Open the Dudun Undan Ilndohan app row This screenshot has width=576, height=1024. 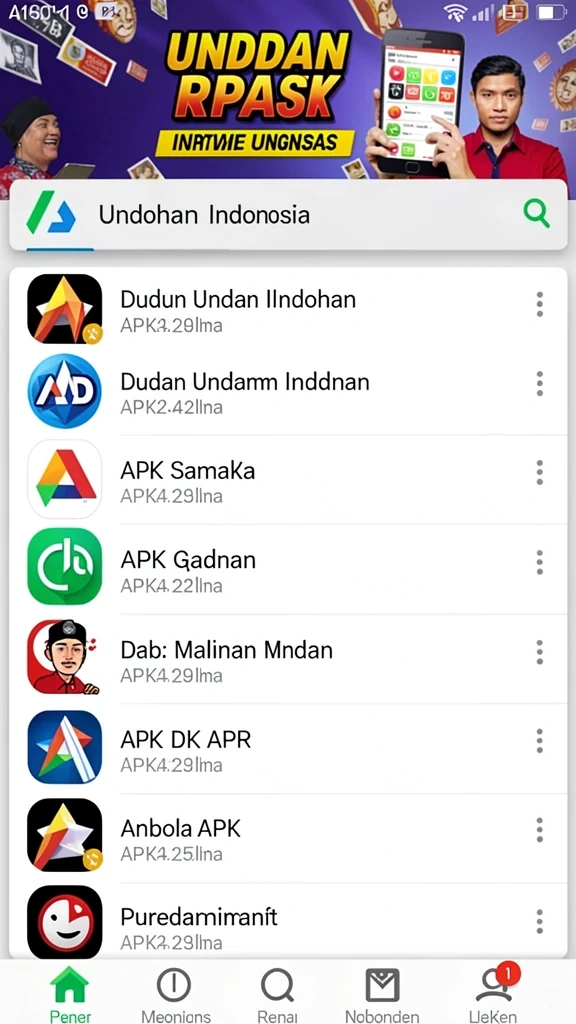click(x=288, y=308)
